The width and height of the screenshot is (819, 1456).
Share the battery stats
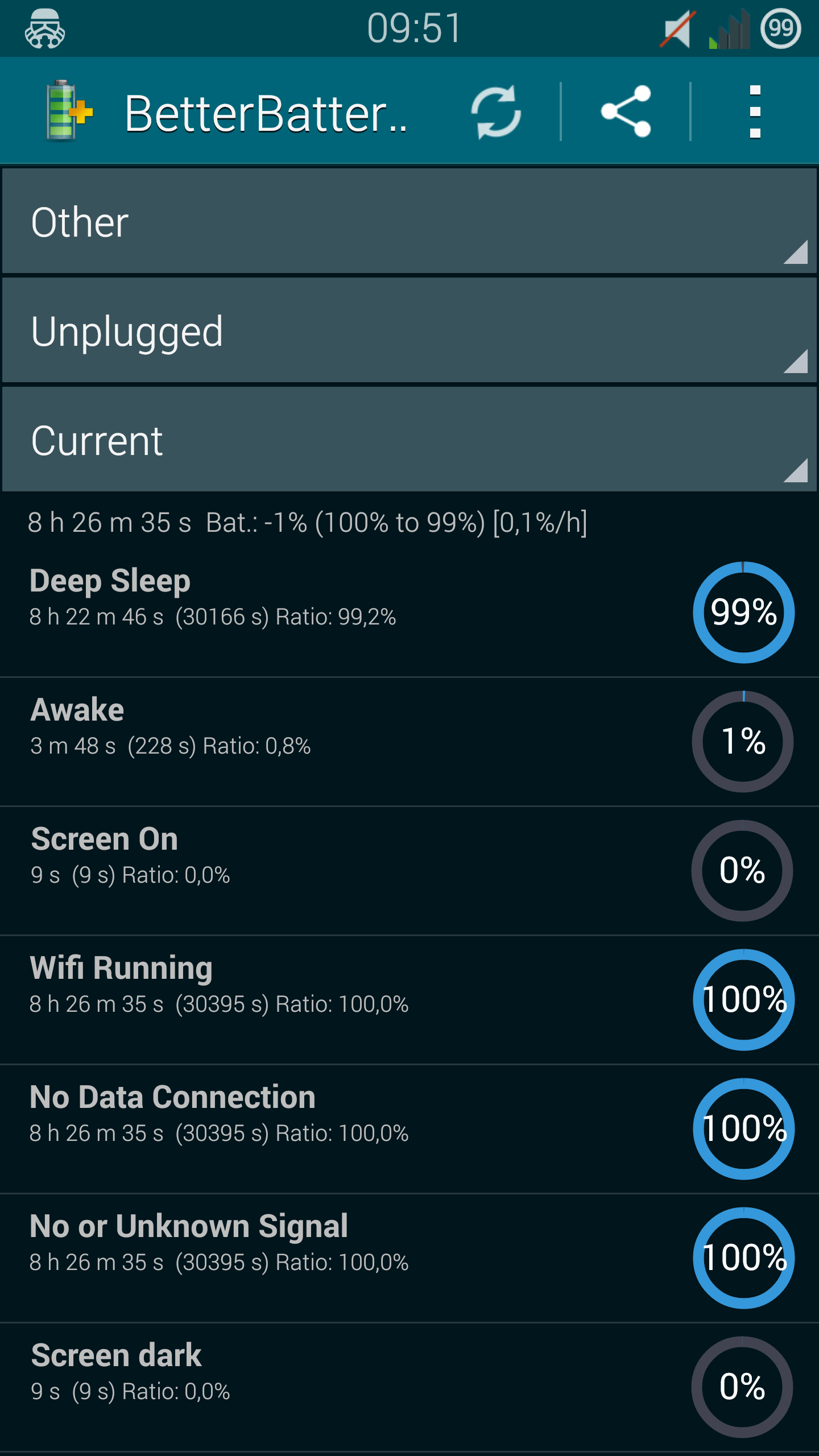tap(626, 112)
